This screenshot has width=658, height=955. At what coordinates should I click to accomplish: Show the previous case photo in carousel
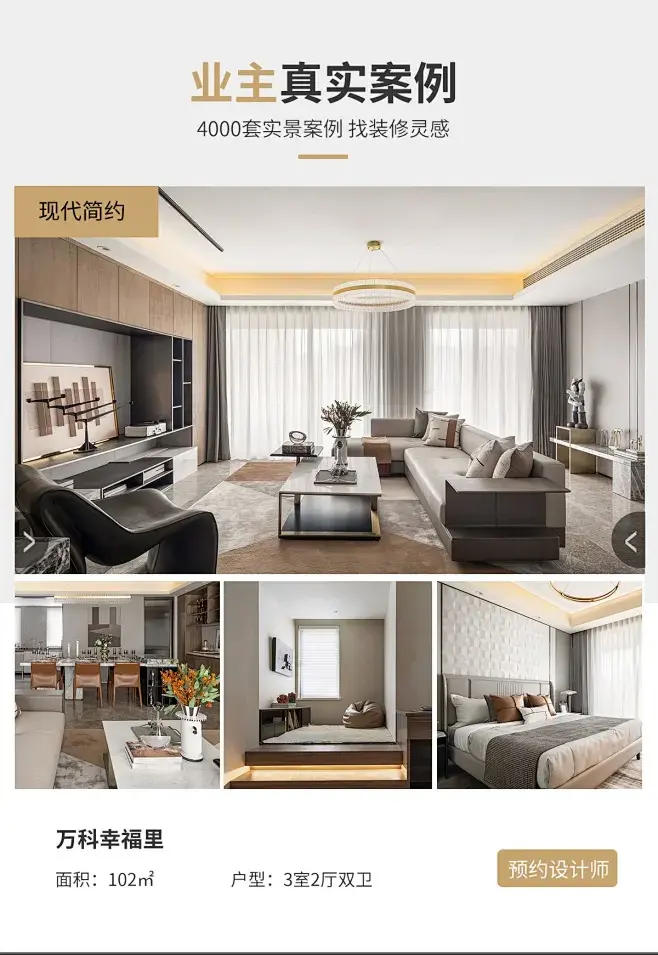click(28, 542)
